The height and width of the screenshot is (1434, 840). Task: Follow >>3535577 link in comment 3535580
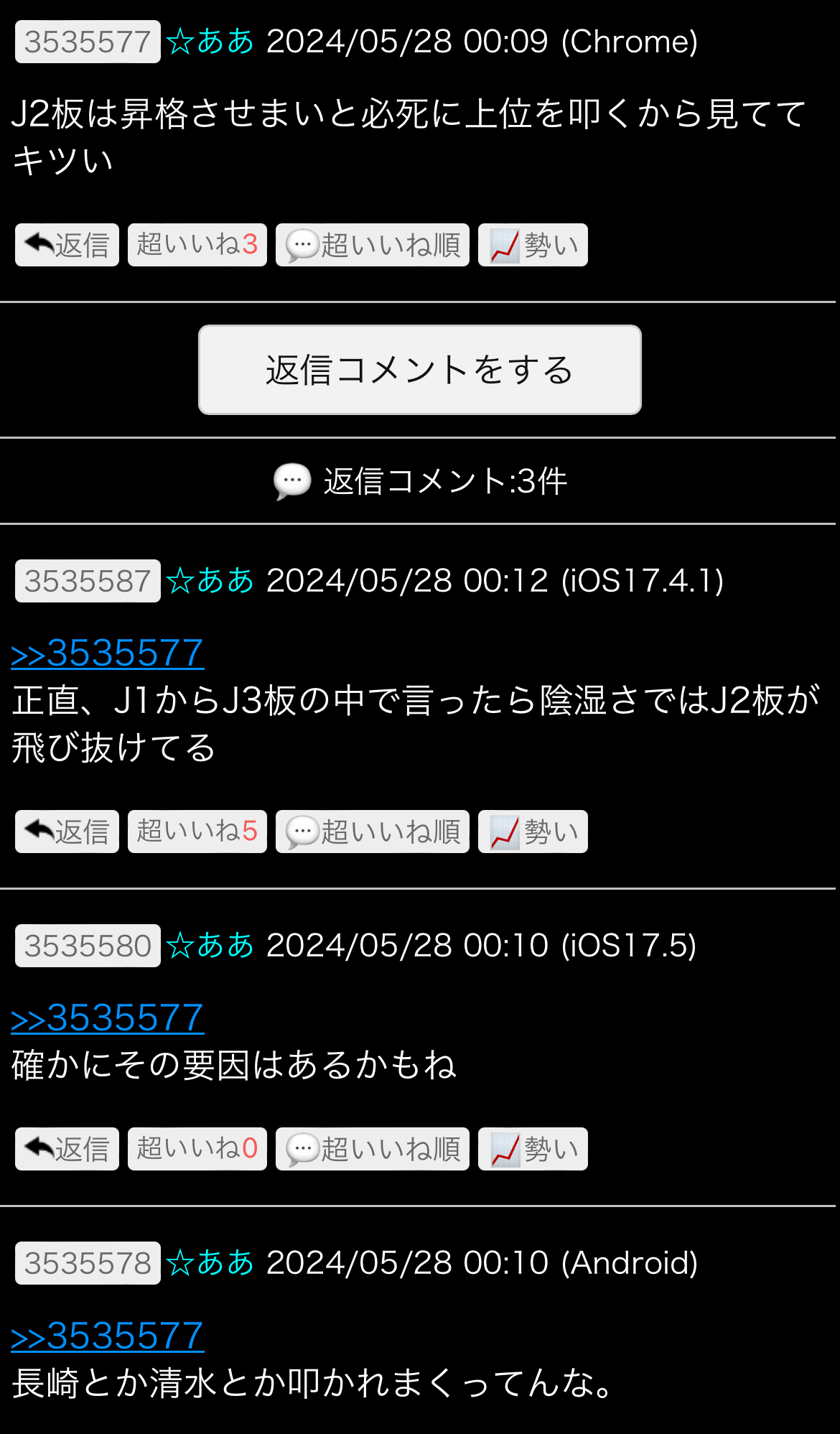108,1018
